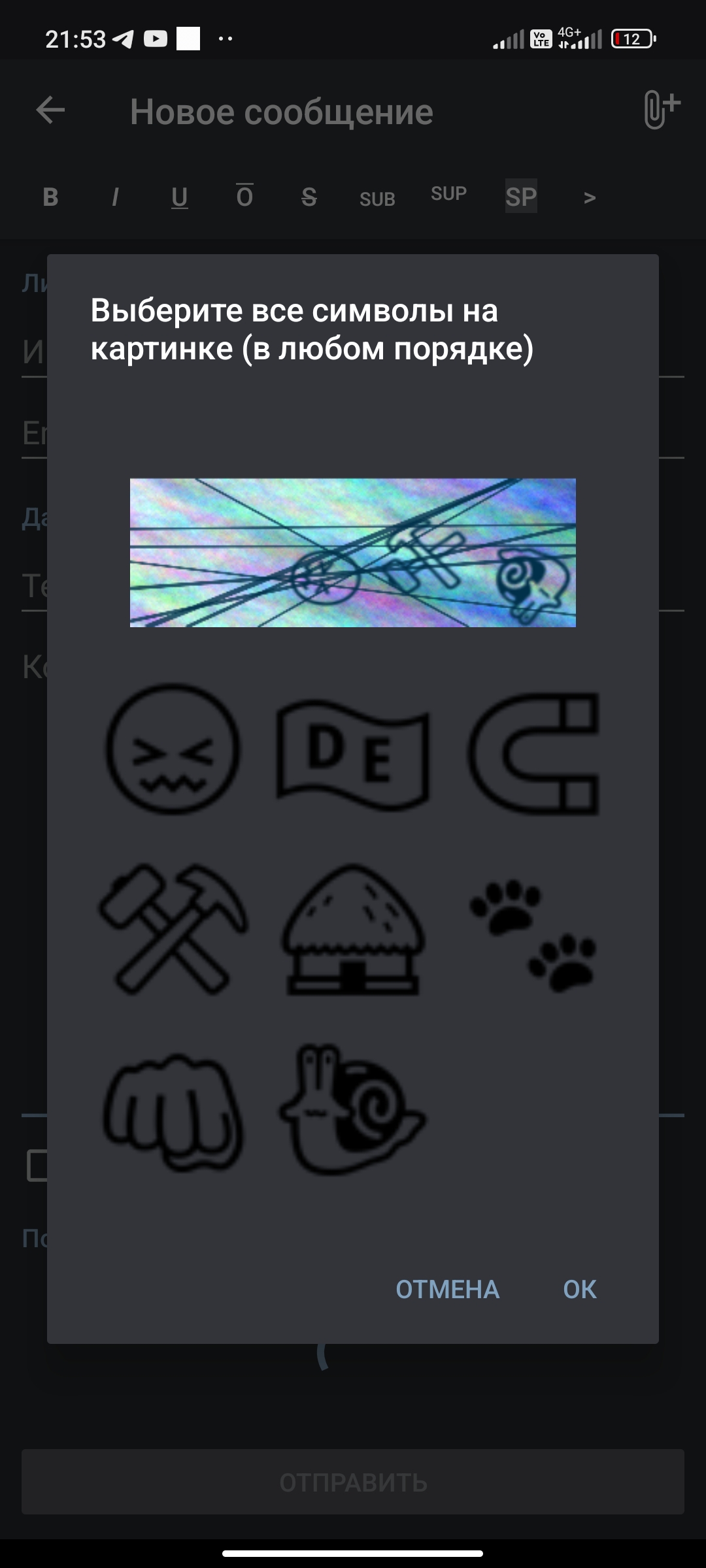Pick the snail symbol
This screenshot has height=1568, width=706.
click(x=353, y=1109)
